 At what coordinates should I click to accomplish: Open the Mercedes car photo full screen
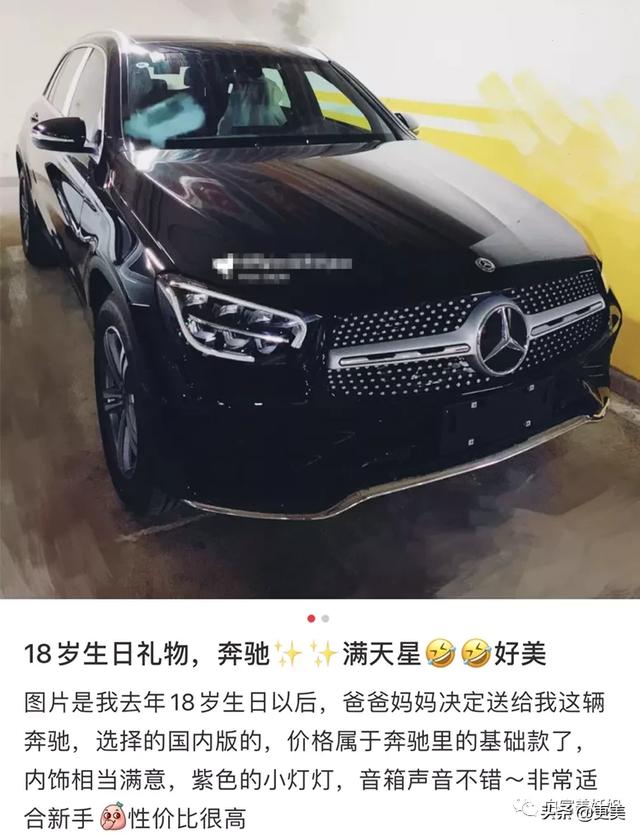click(x=320, y=300)
